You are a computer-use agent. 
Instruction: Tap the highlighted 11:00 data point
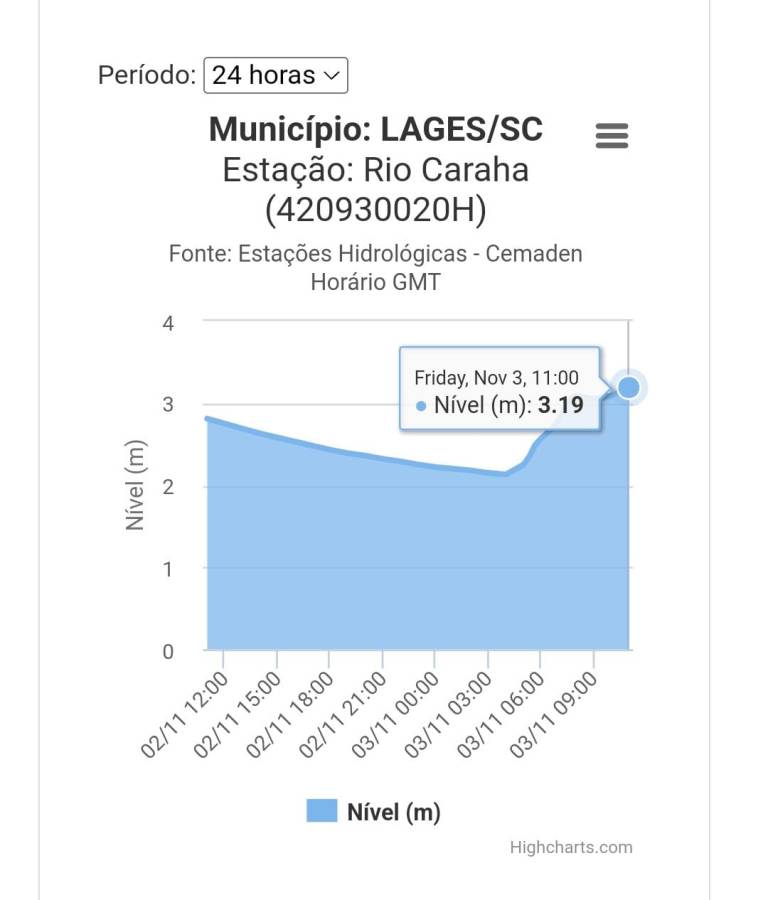click(629, 387)
